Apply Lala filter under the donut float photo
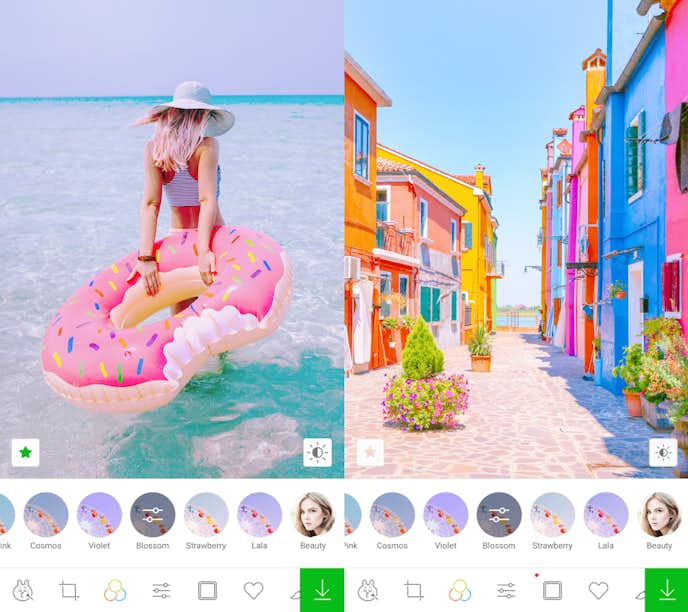The image size is (688, 612). [x=259, y=515]
